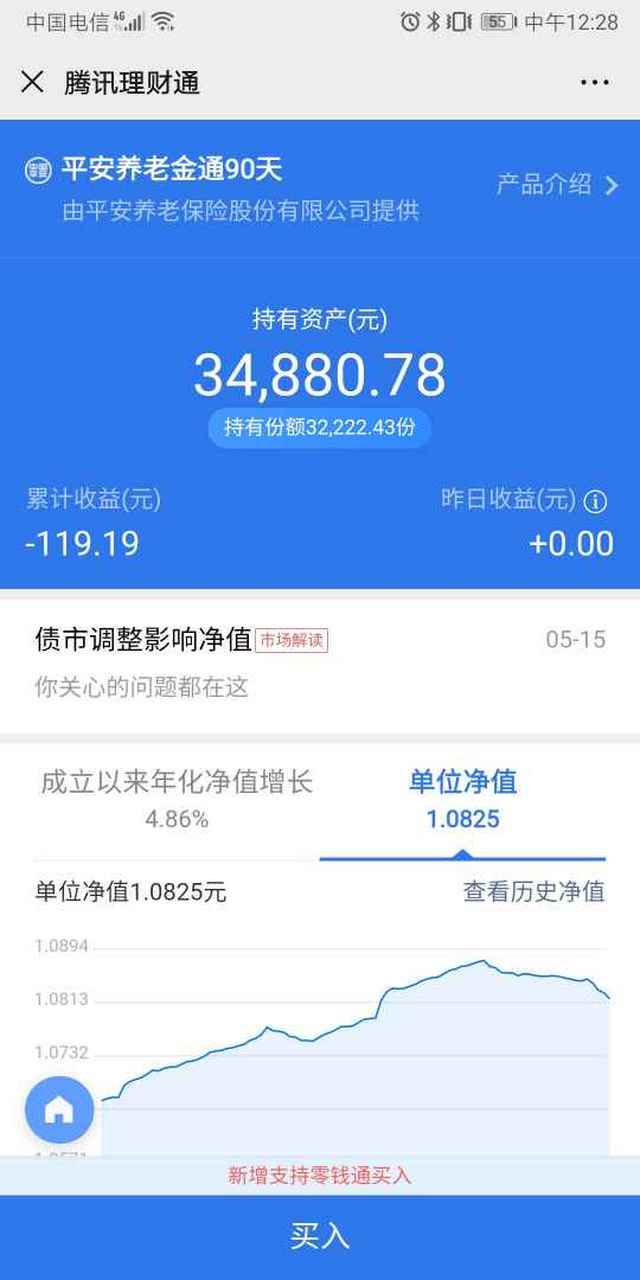Close the 腾讯理财通 page
This screenshot has width=640, height=1280.
[x=33, y=82]
